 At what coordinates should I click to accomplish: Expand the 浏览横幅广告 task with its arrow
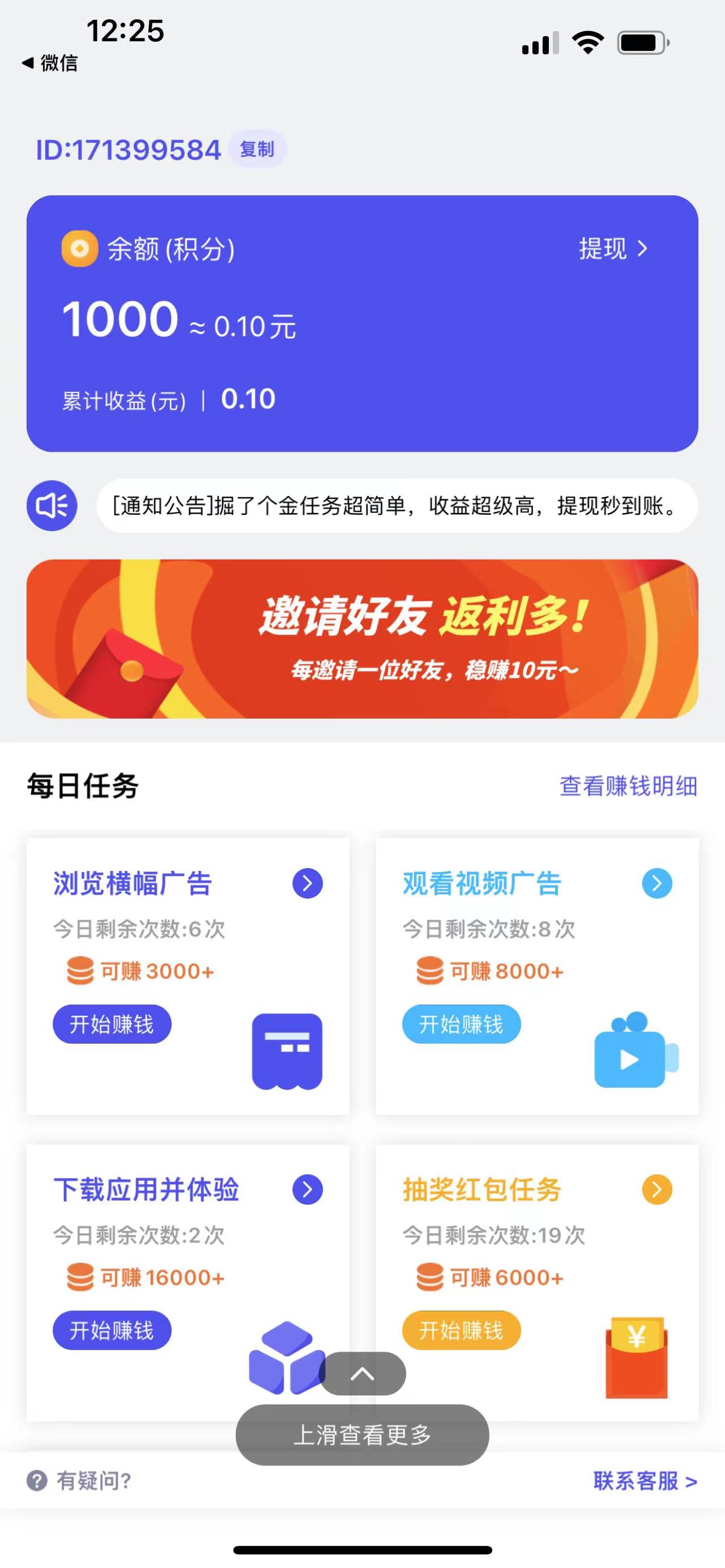(x=308, y=884)
